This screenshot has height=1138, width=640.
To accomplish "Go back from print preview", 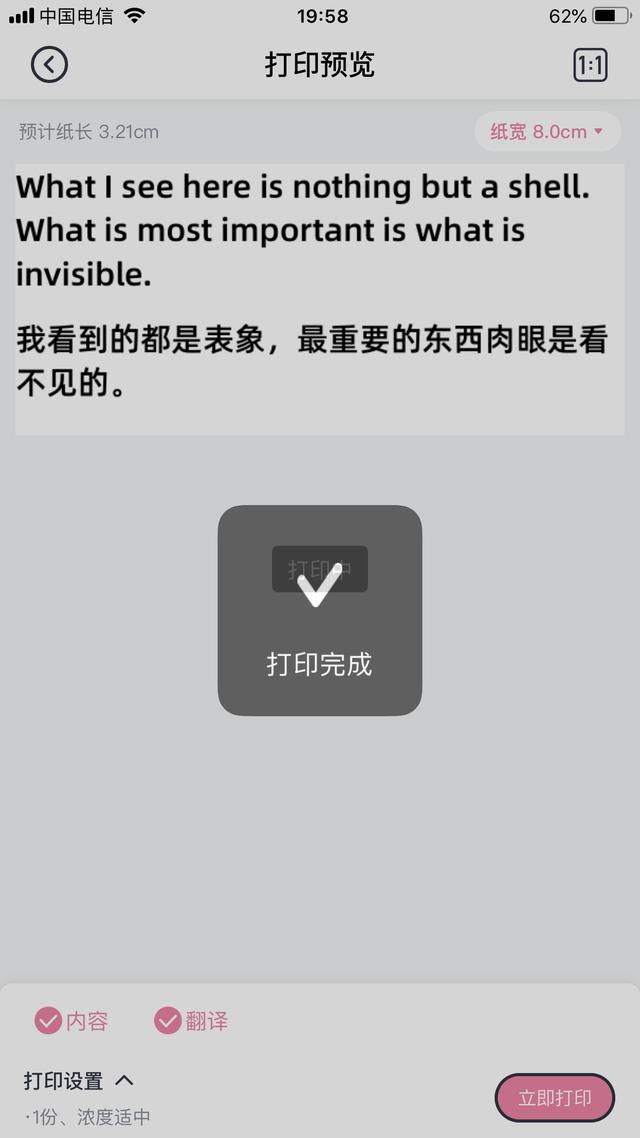I will (49, 65).
